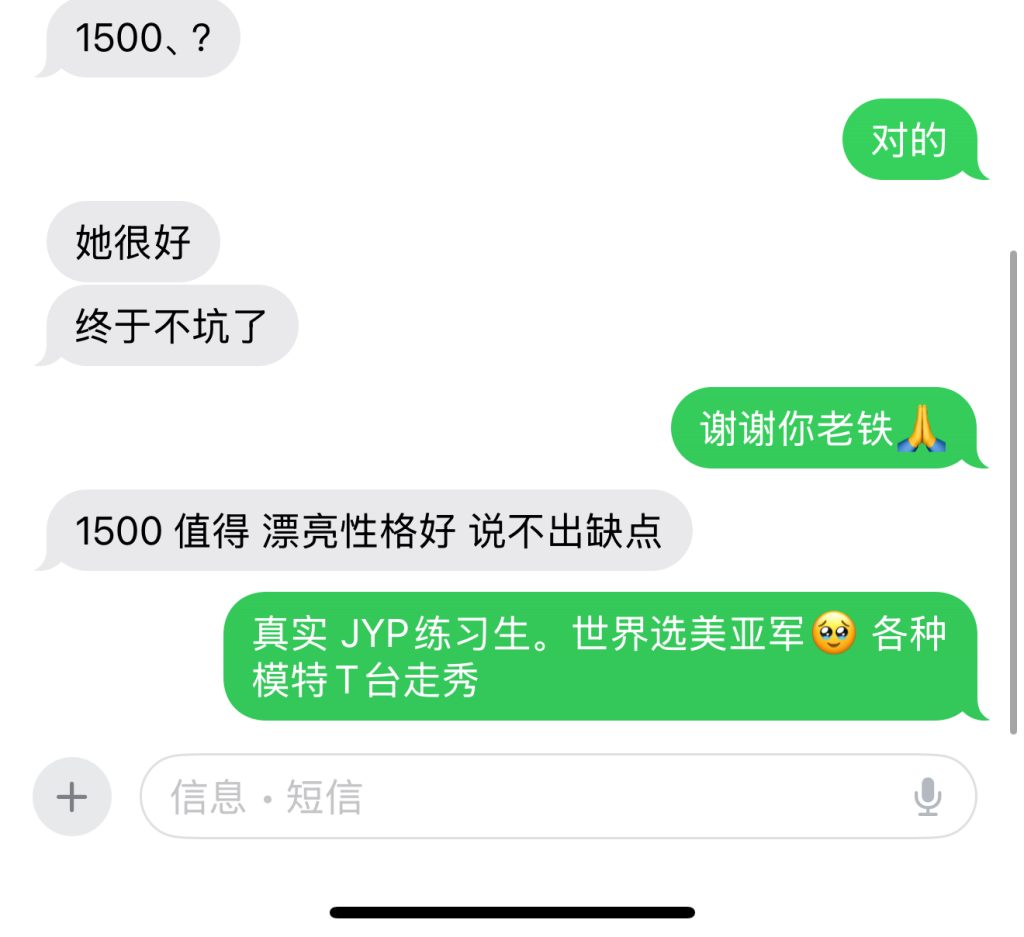The width and height of the screenshot is (1024, 937).
Task: Open the plus attachments menu
Action: click(x=72, y=797)
